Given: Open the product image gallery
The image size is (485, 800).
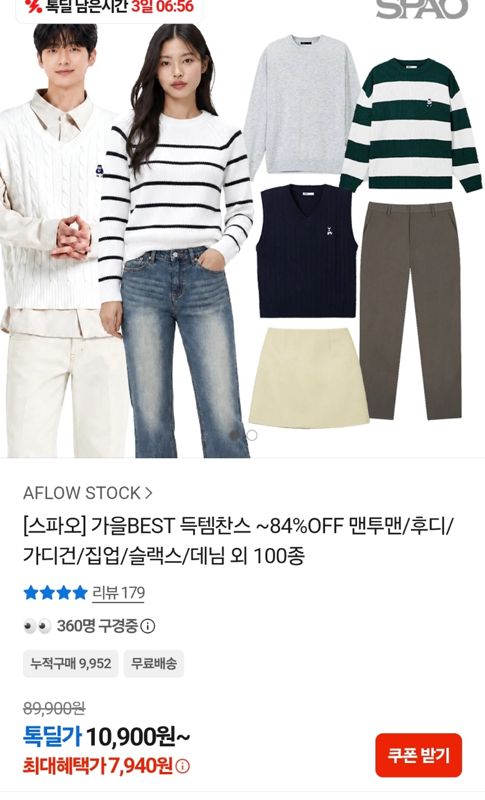Looking at the screenshot, I should click(242, 240).
